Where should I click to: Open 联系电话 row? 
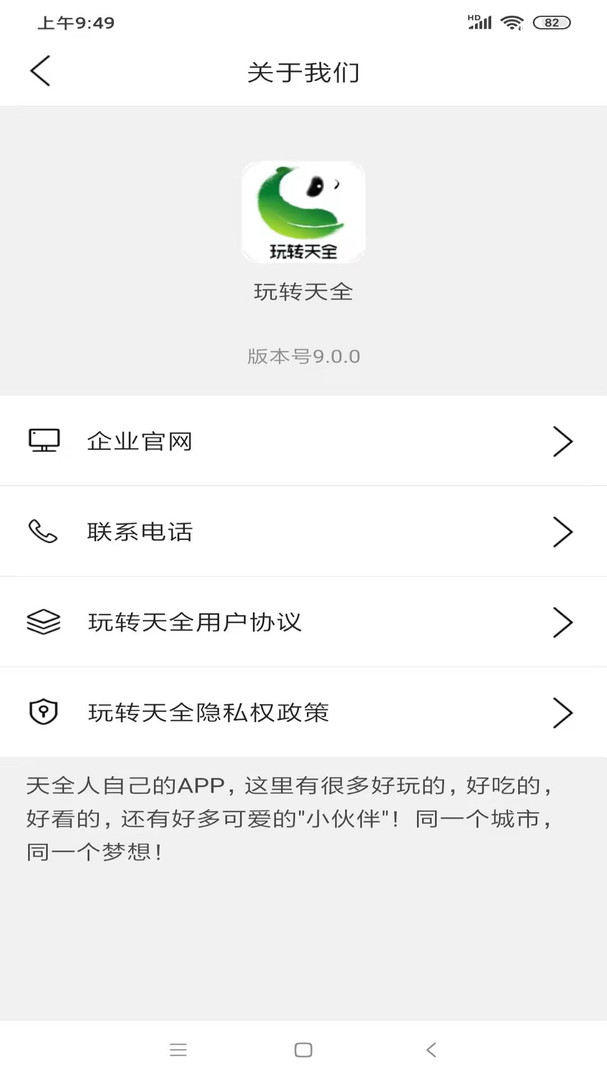click(303, 532)
